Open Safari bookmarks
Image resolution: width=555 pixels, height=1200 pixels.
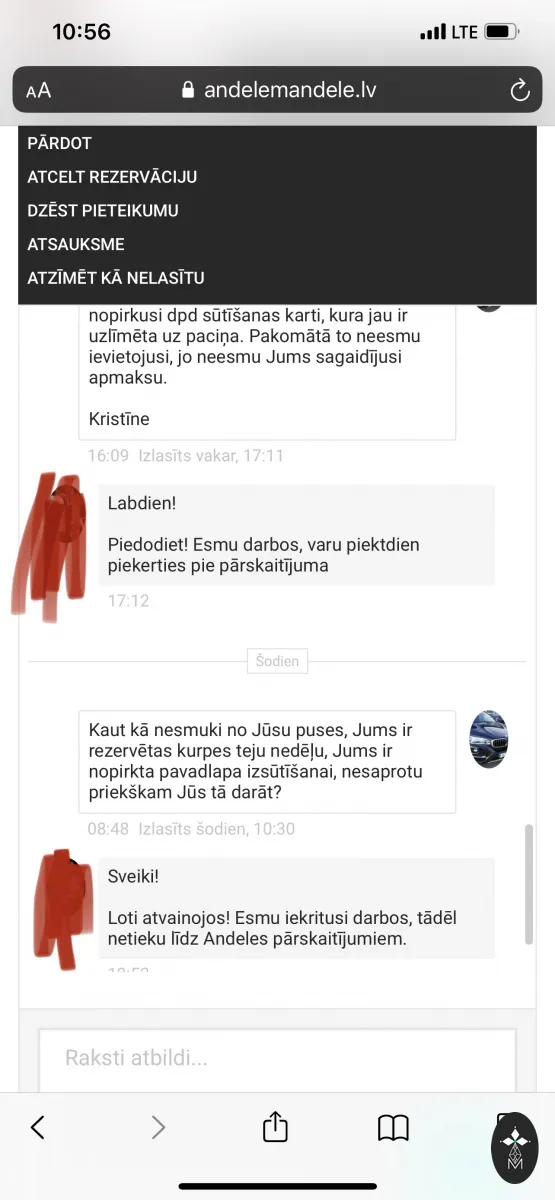click(393, 1128)
